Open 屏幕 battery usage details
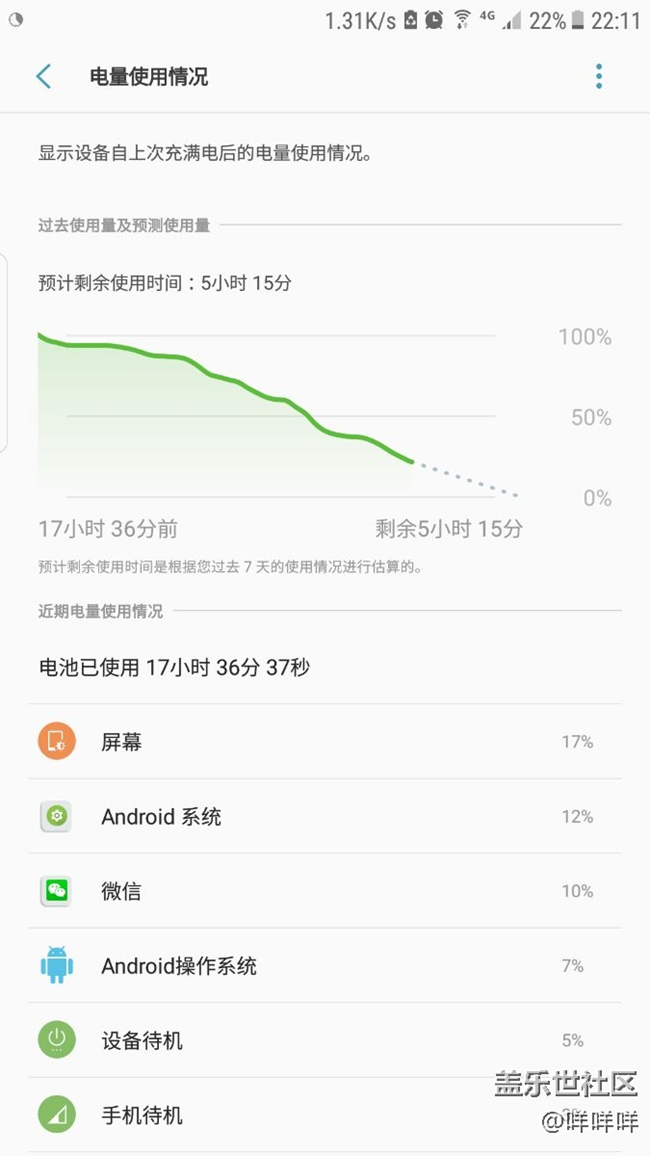This screenshot has width=650, height=1156. (328, 742)
